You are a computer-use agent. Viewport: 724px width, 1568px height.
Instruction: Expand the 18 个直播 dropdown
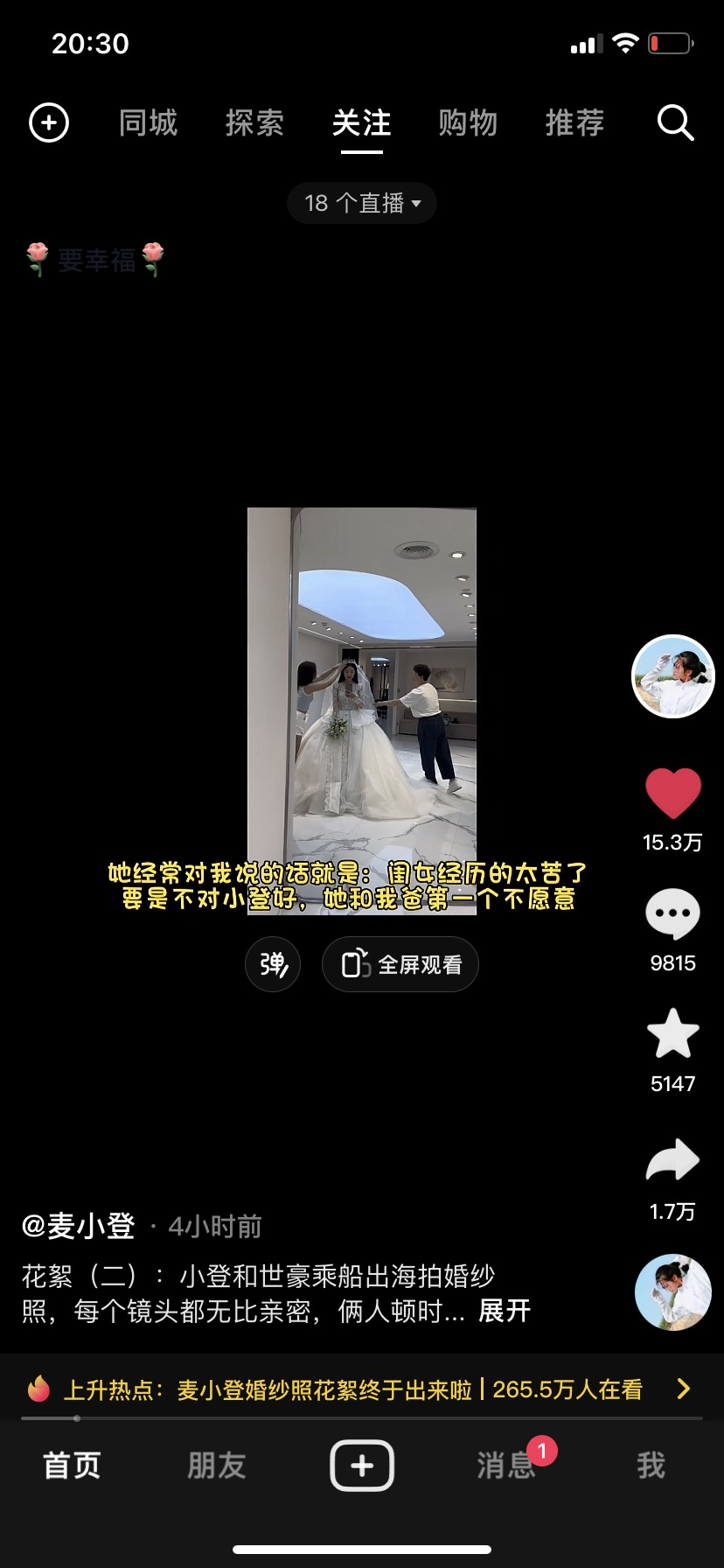[x=362, y=203]
